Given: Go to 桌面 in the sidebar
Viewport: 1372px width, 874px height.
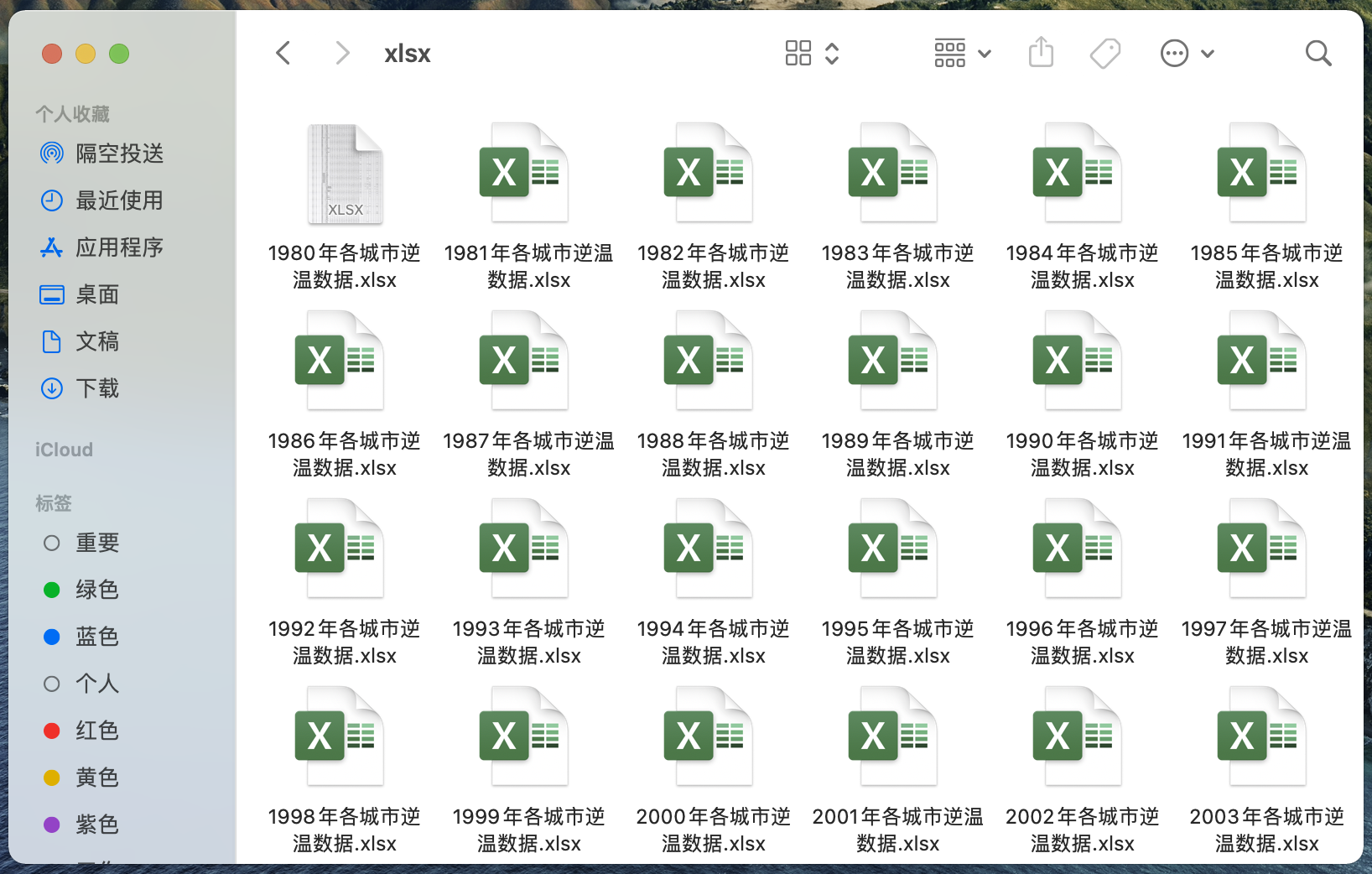Looking at the screenshot, I should click(x=121, y=294).
